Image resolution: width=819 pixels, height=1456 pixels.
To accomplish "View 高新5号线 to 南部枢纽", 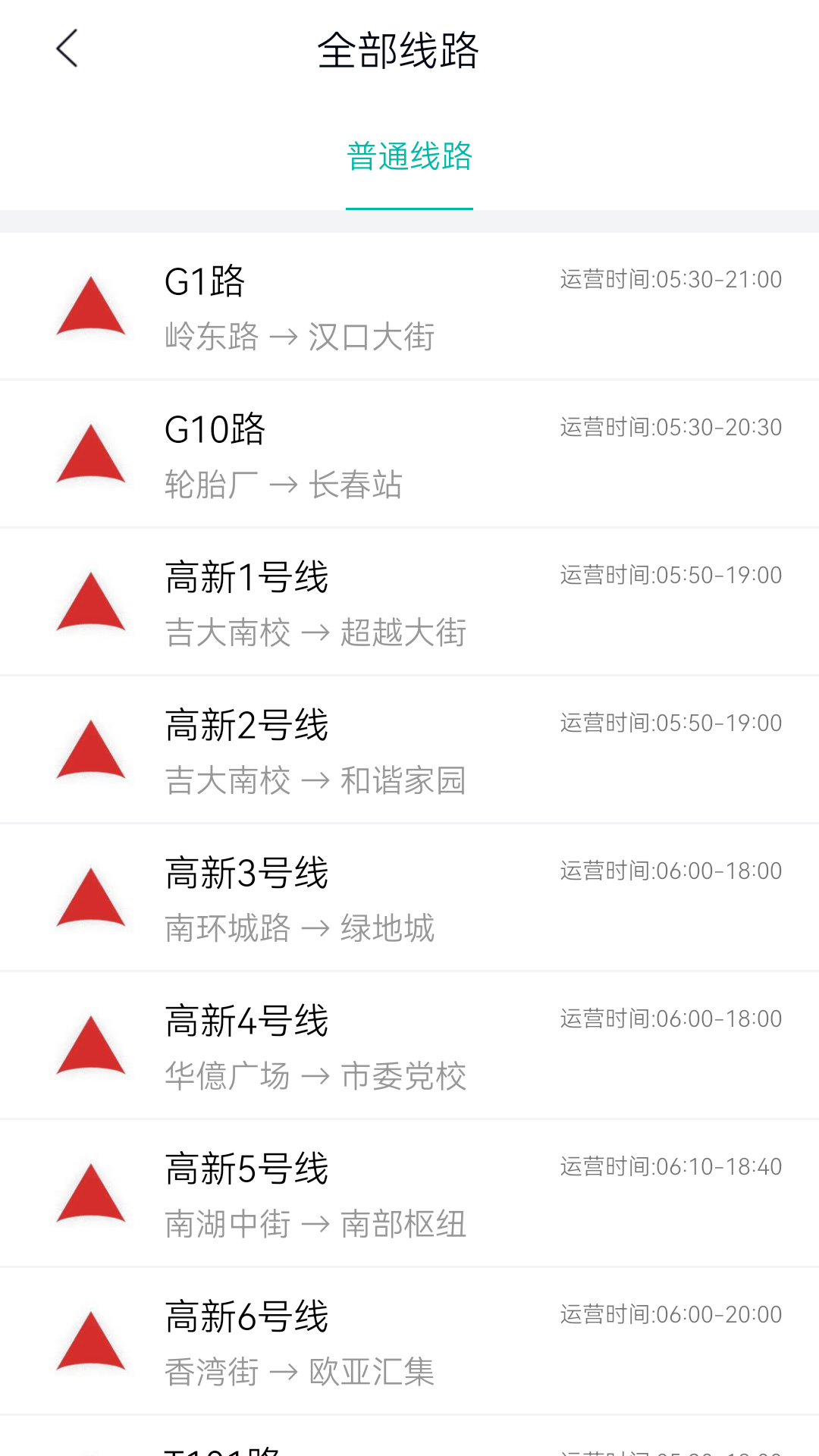I will 409,1194.
